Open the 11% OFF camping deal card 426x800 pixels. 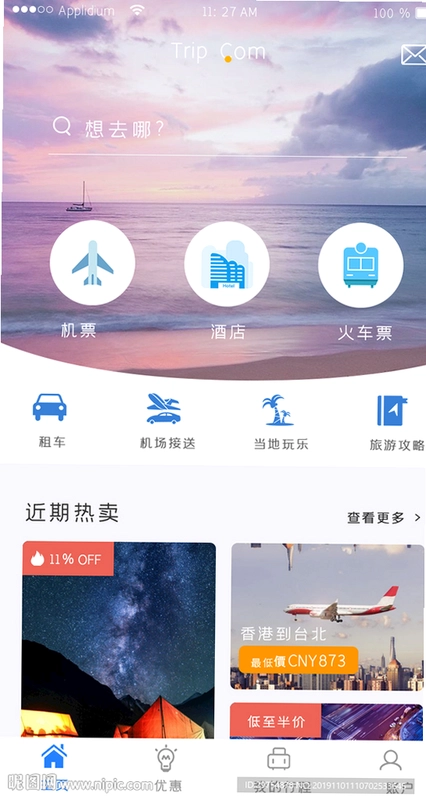tap(119, 640)
